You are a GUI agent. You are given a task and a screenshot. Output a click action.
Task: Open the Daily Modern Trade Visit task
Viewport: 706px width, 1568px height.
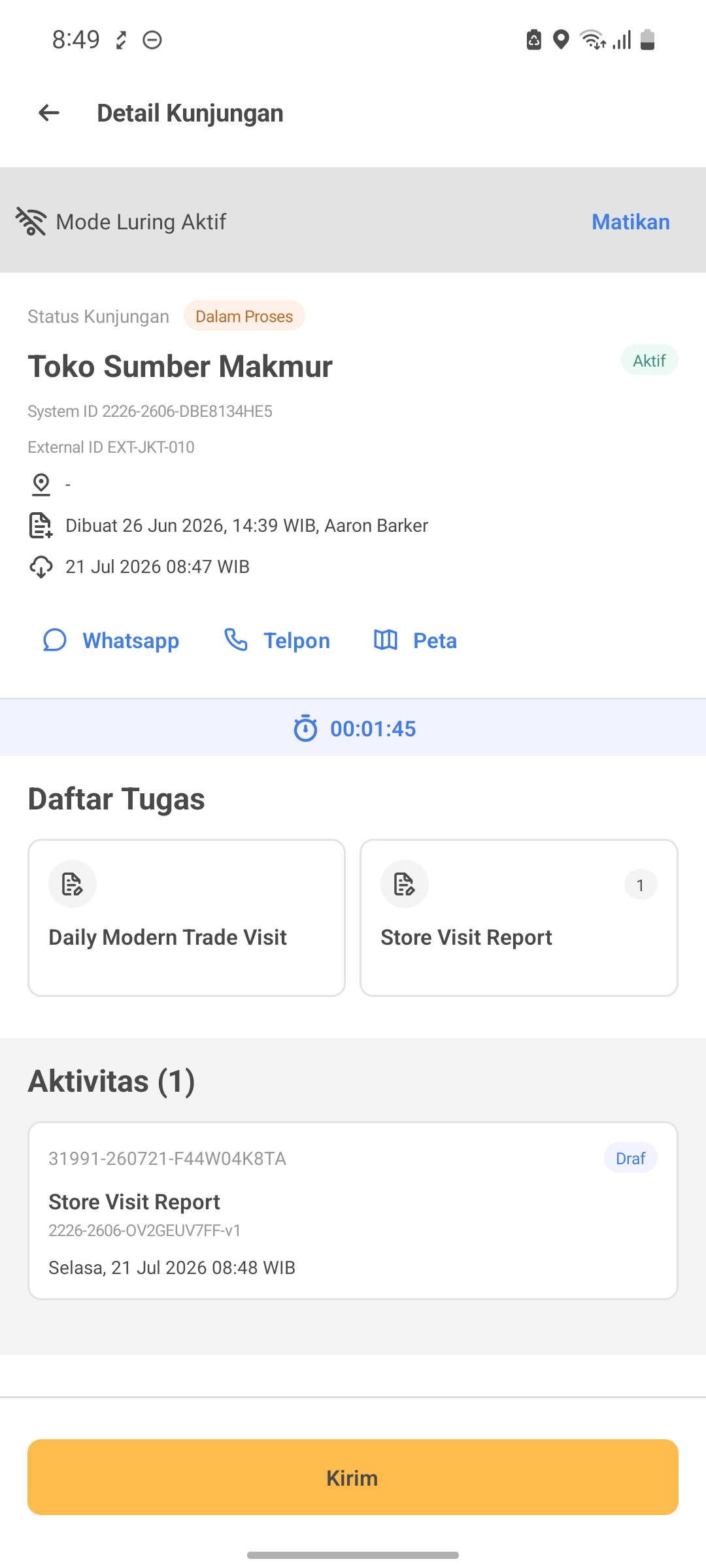click(186, 918)
